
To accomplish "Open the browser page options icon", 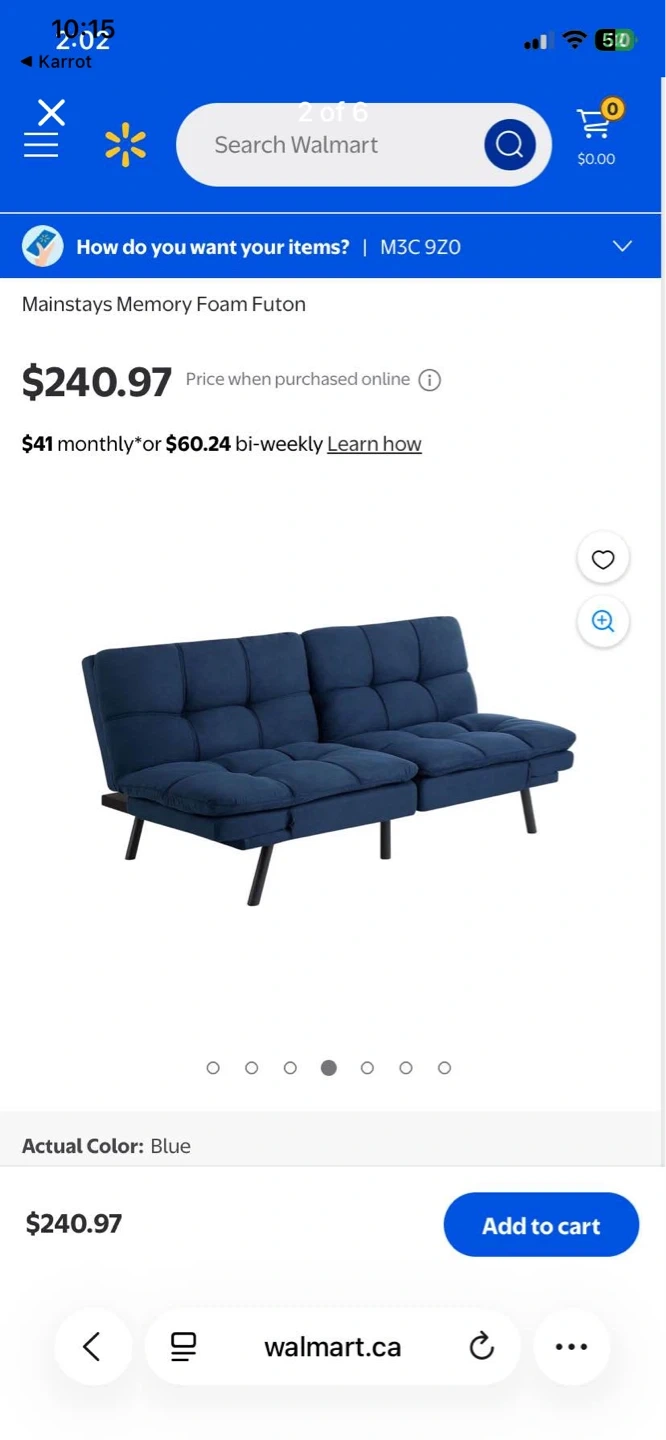I will (x=183, y=1346).
